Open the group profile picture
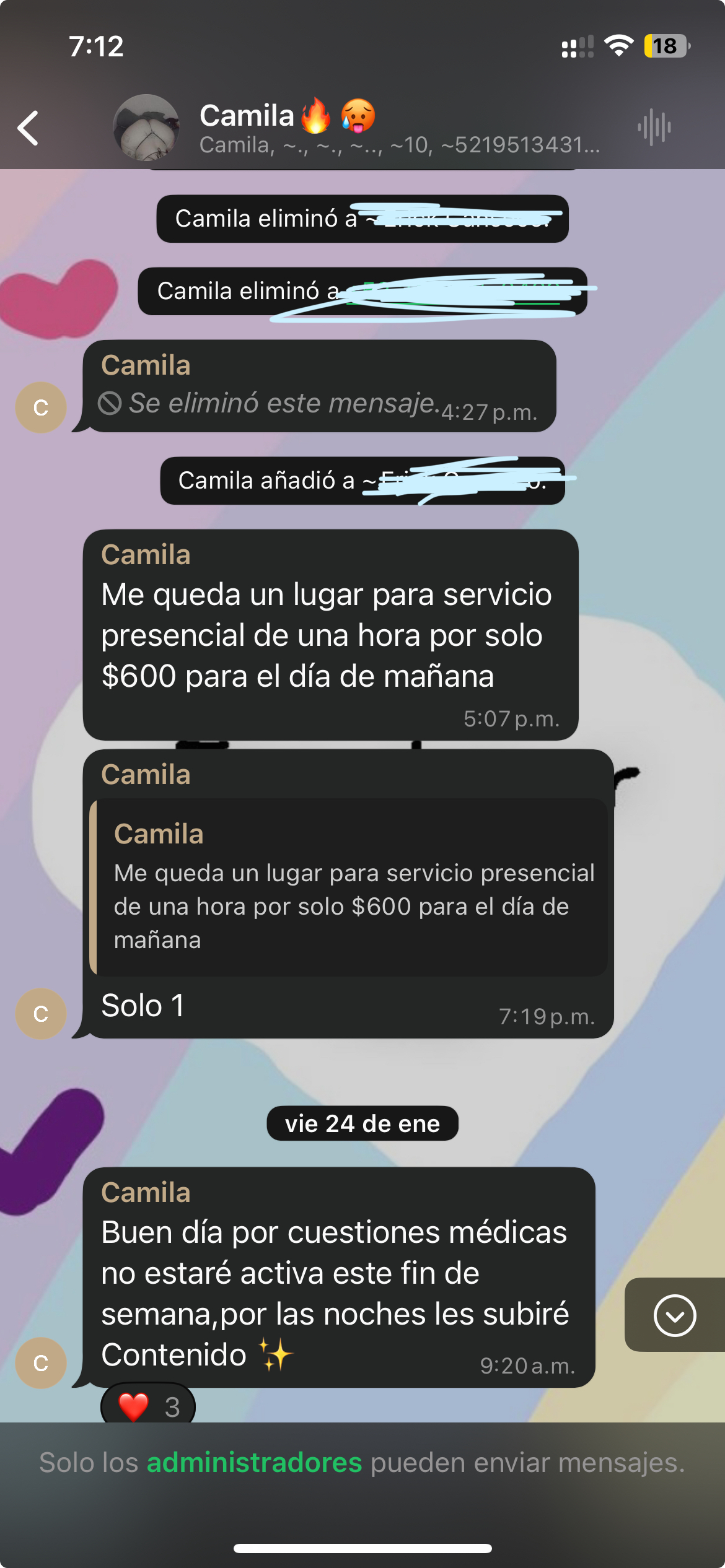 point(146,128)
